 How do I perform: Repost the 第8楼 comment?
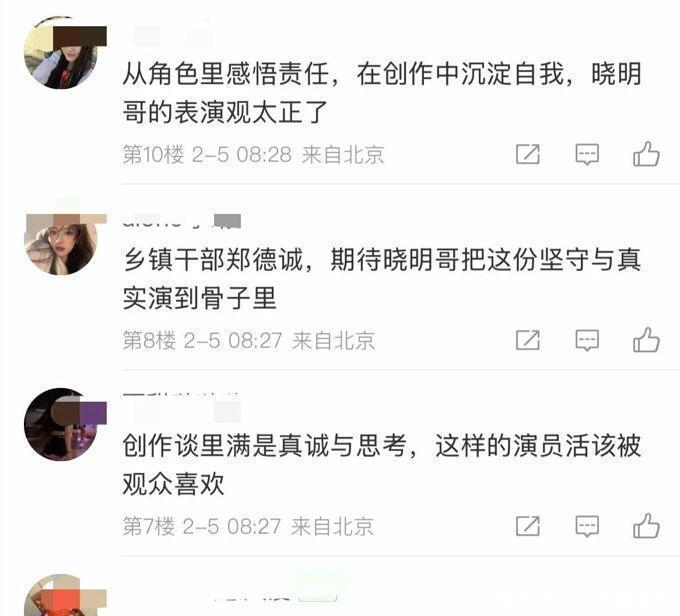click(528, 340)
